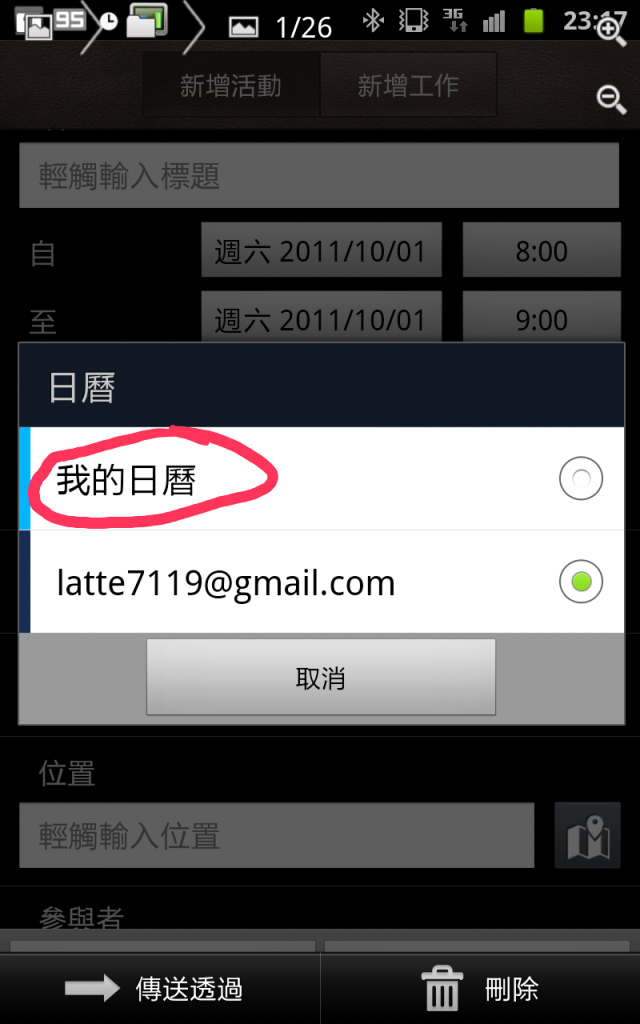Viewport: 640px width, 1024px height.
Task: Go back to the gallery albums breadcrumb
Action: [47, 22]
